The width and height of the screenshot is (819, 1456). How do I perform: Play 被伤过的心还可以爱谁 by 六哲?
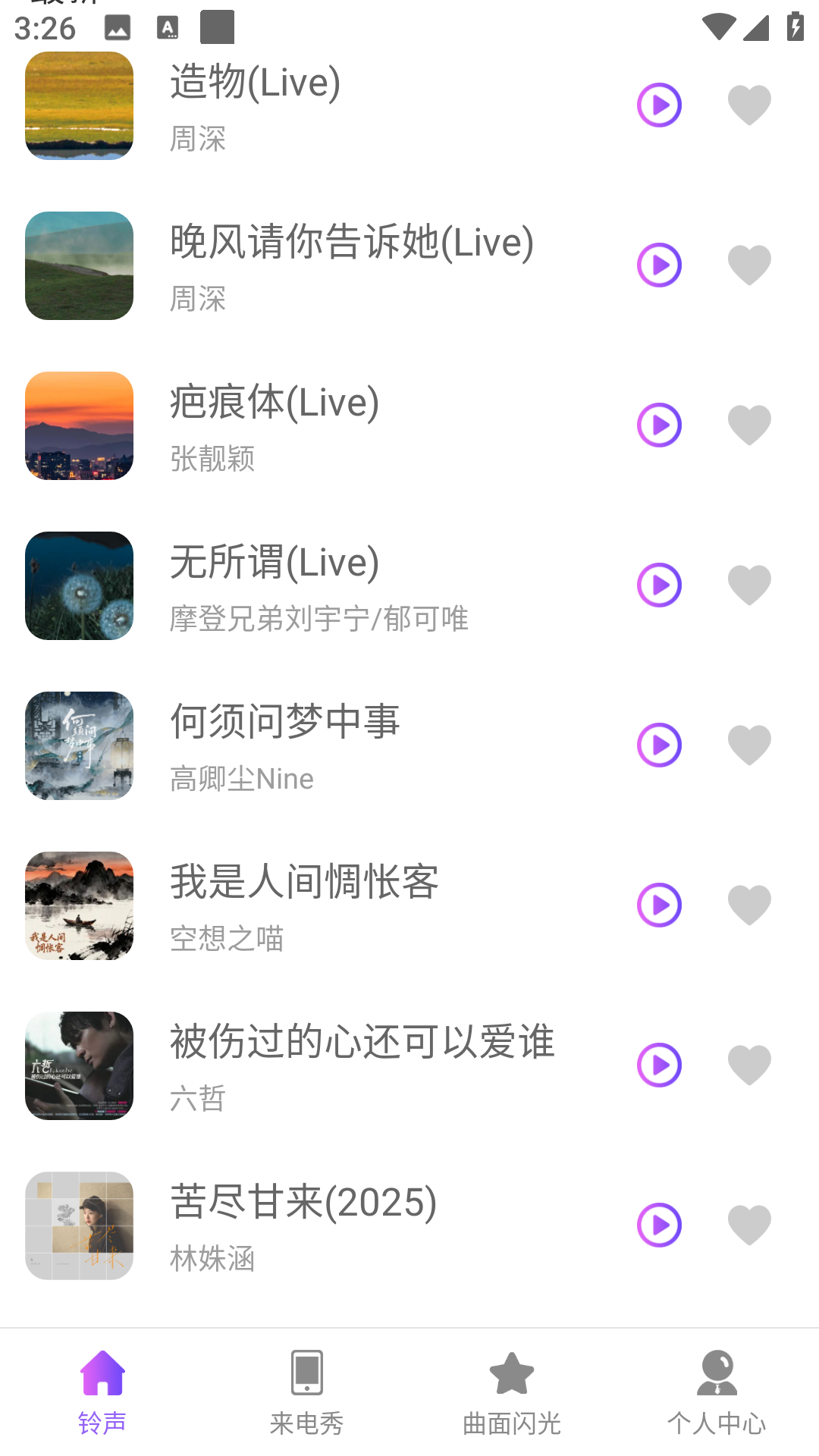659,1065
